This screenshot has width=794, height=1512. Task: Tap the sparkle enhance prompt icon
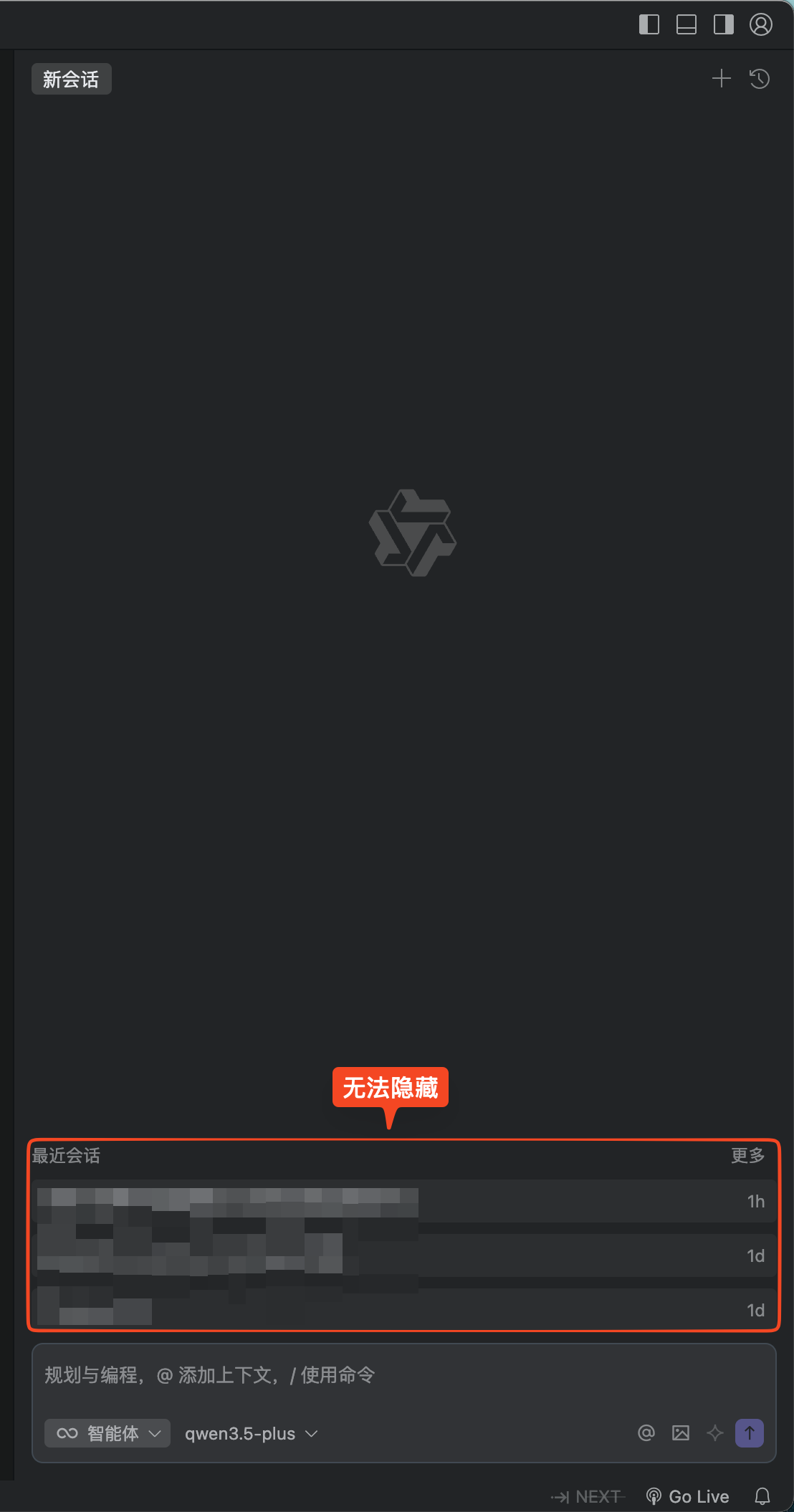click(x=714, y=1432)
